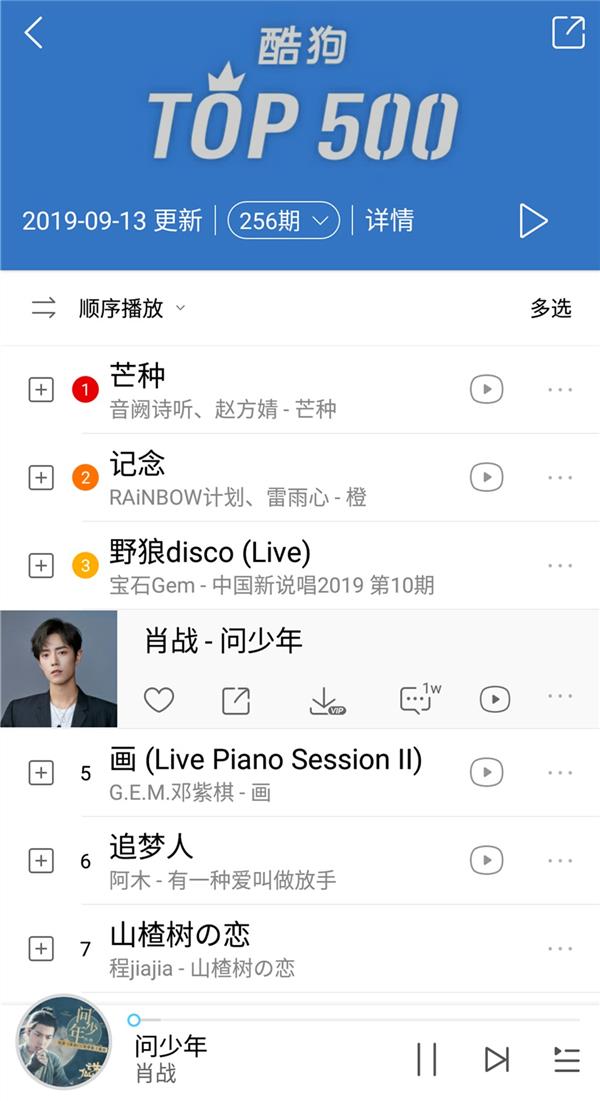This screenshot has width=600, height=1101.
Task: Tap 多选 to multi-select songs
Action: [x=550, y=308]
